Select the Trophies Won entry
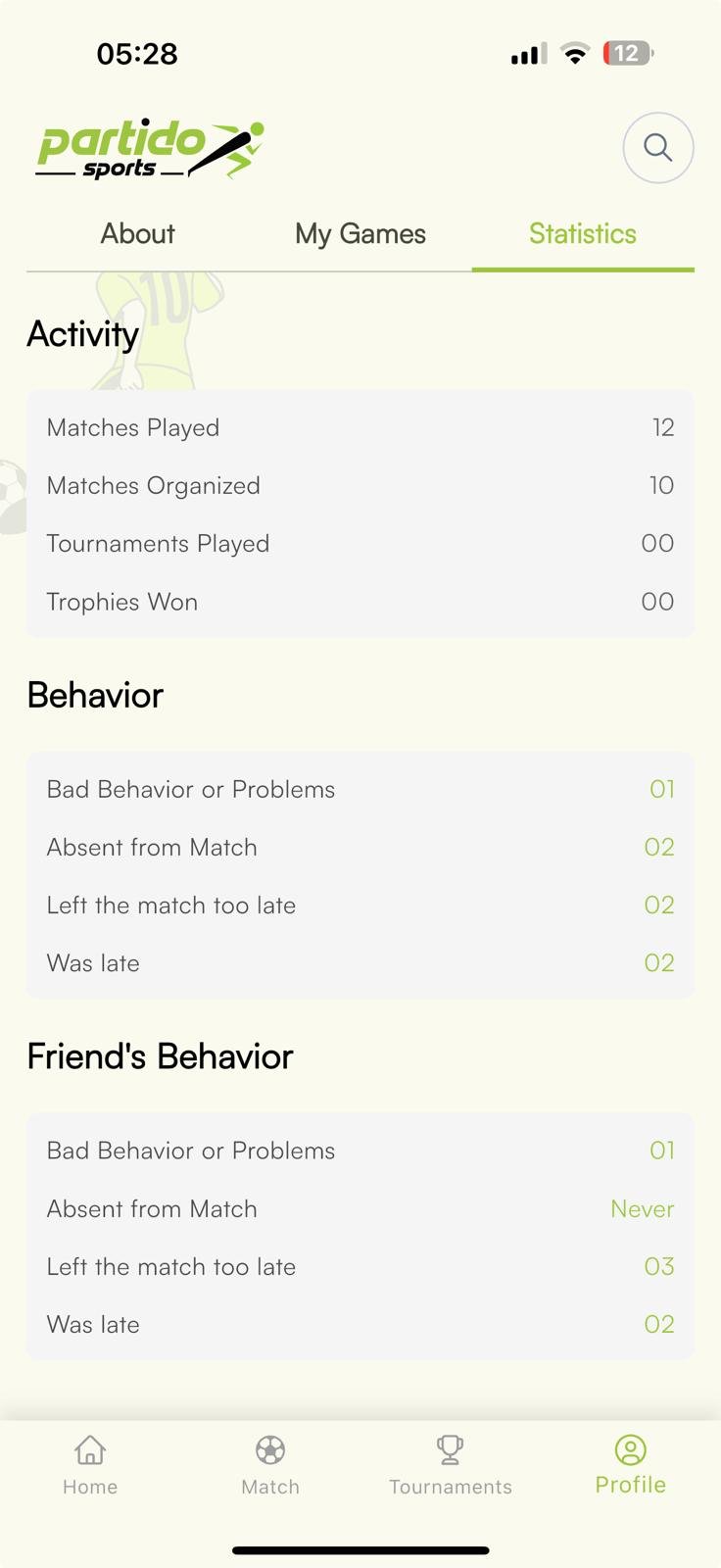 click(360, 602)
